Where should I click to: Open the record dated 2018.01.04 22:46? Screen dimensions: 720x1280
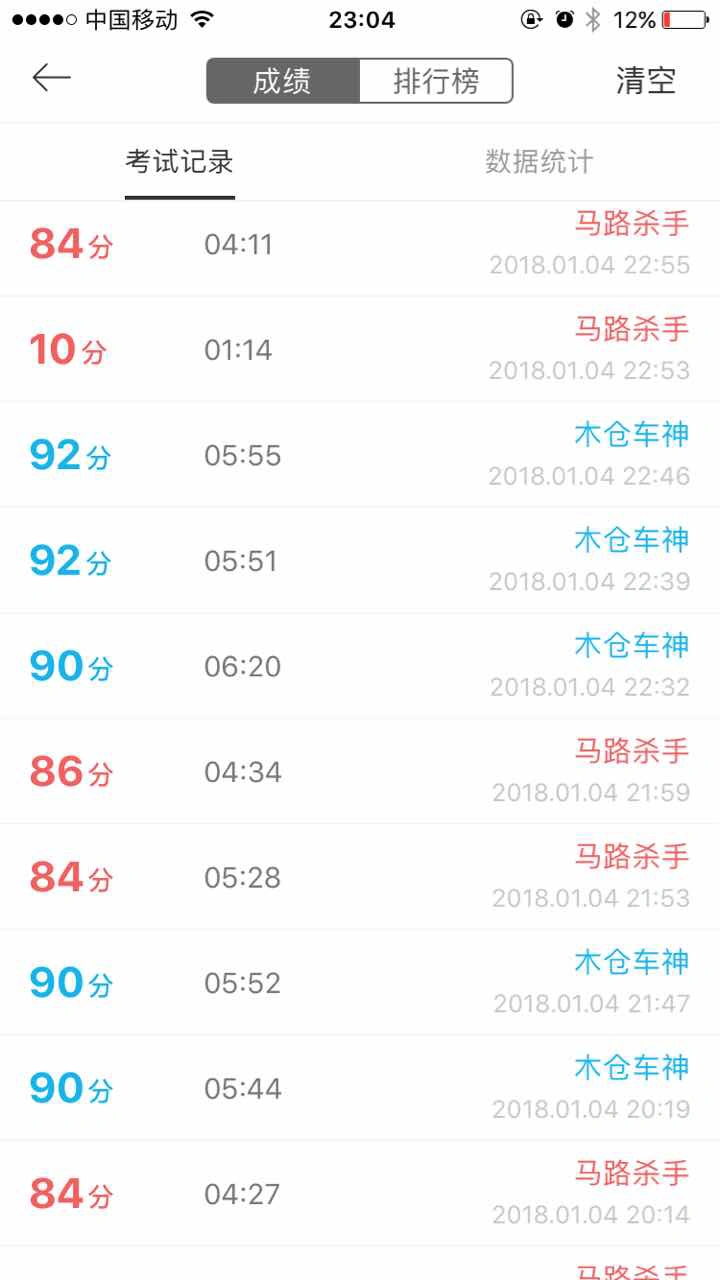click(360, 455)
